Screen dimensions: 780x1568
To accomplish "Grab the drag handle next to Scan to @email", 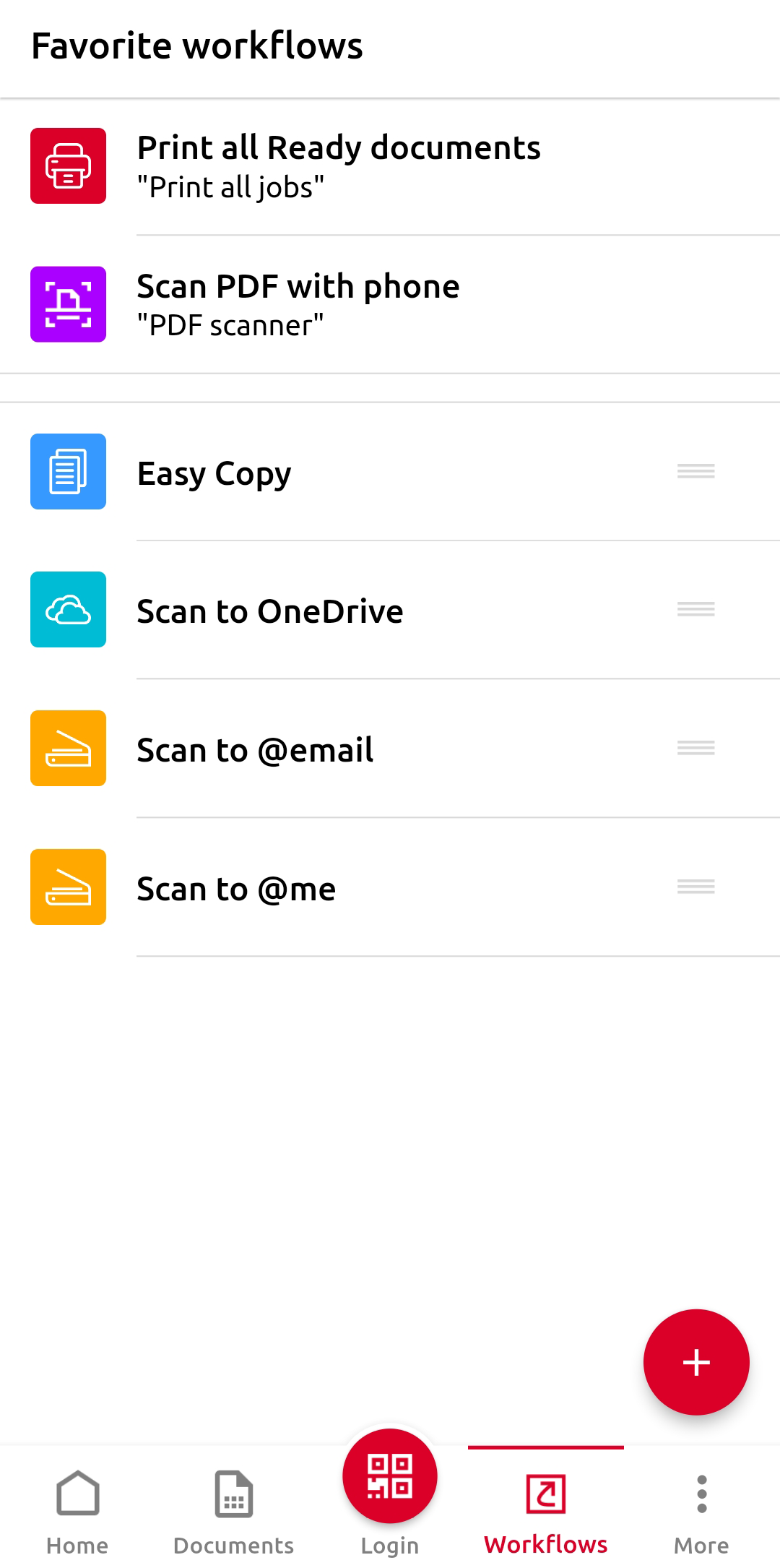I will click(x=695, y=749).
